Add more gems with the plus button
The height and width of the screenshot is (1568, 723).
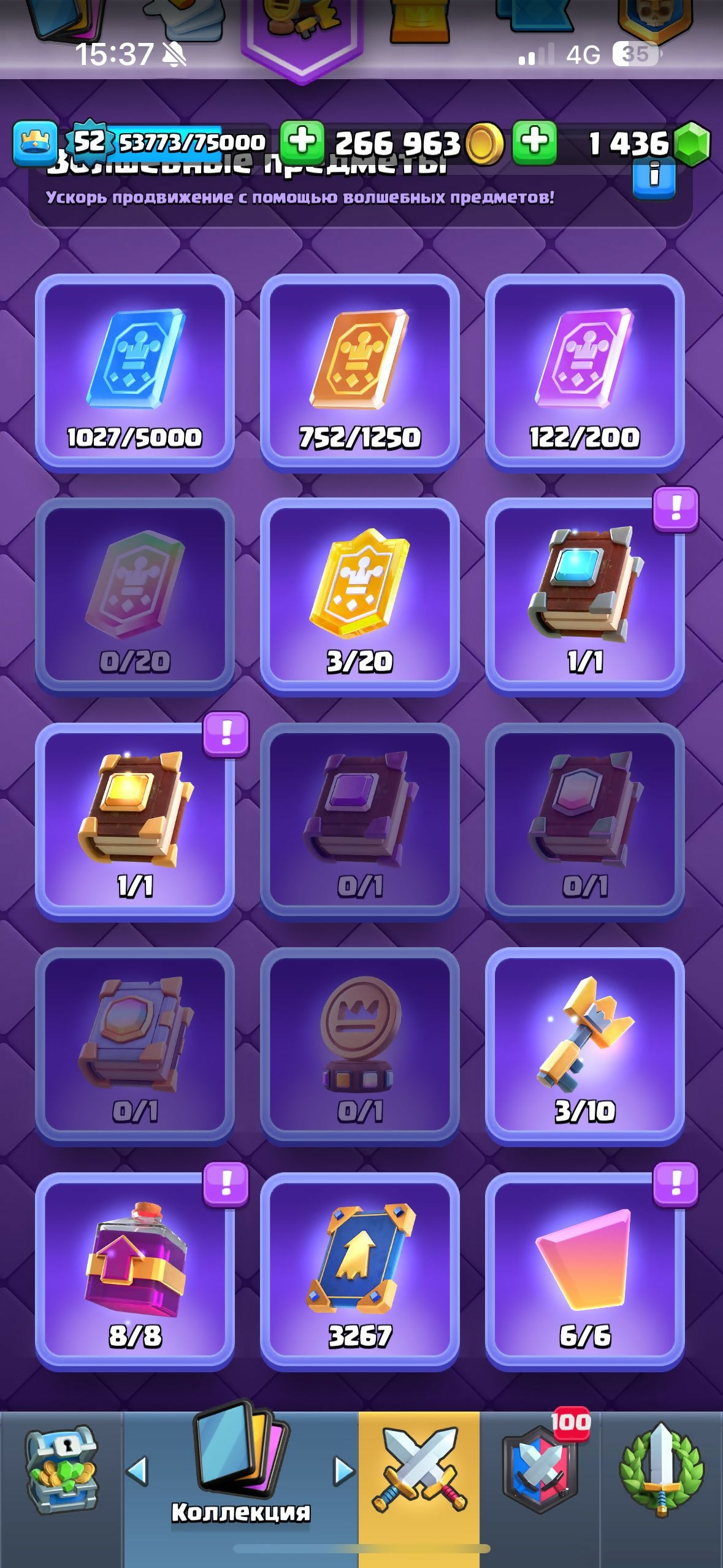[534, 142]
